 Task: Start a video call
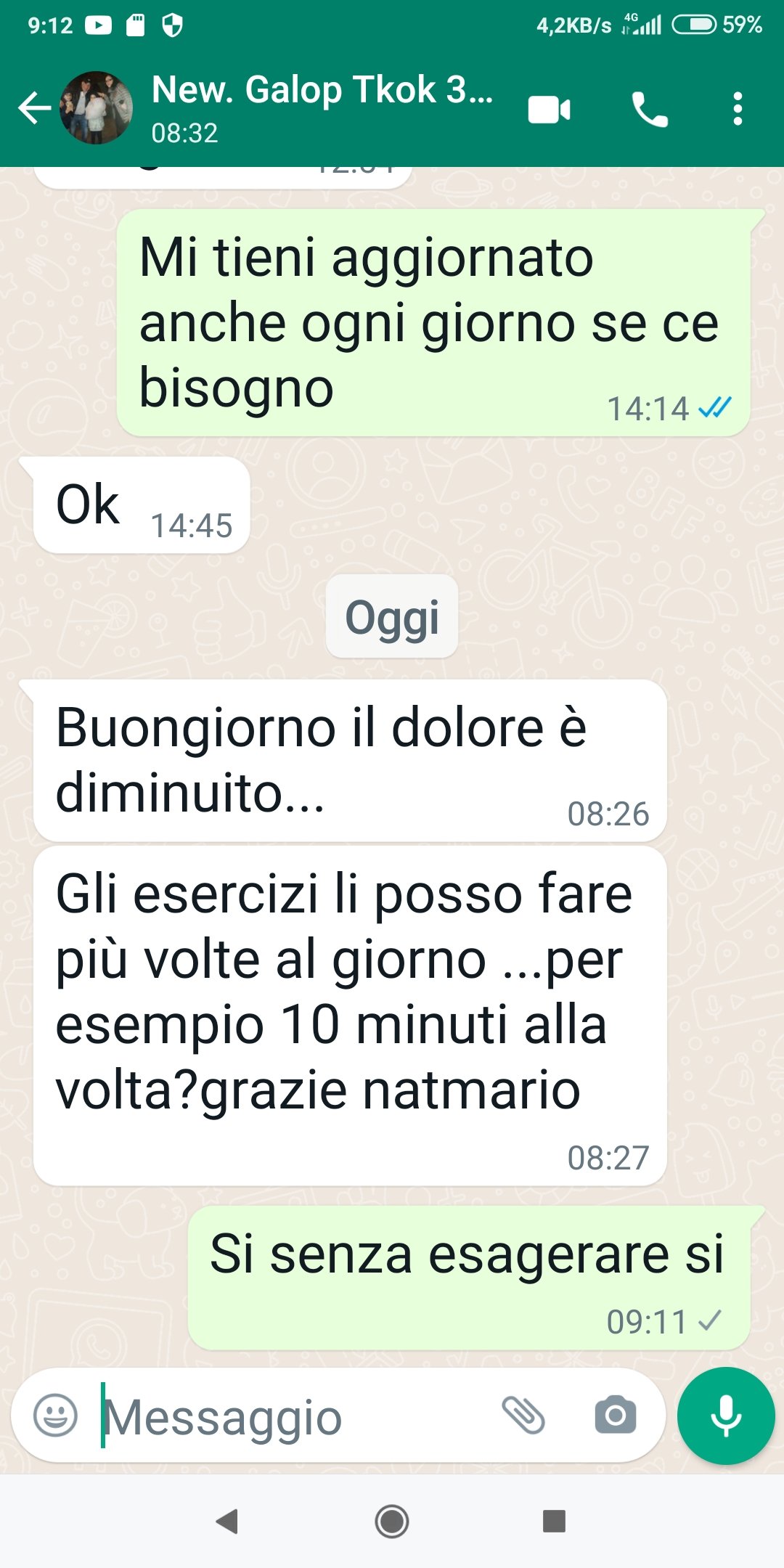549,110
